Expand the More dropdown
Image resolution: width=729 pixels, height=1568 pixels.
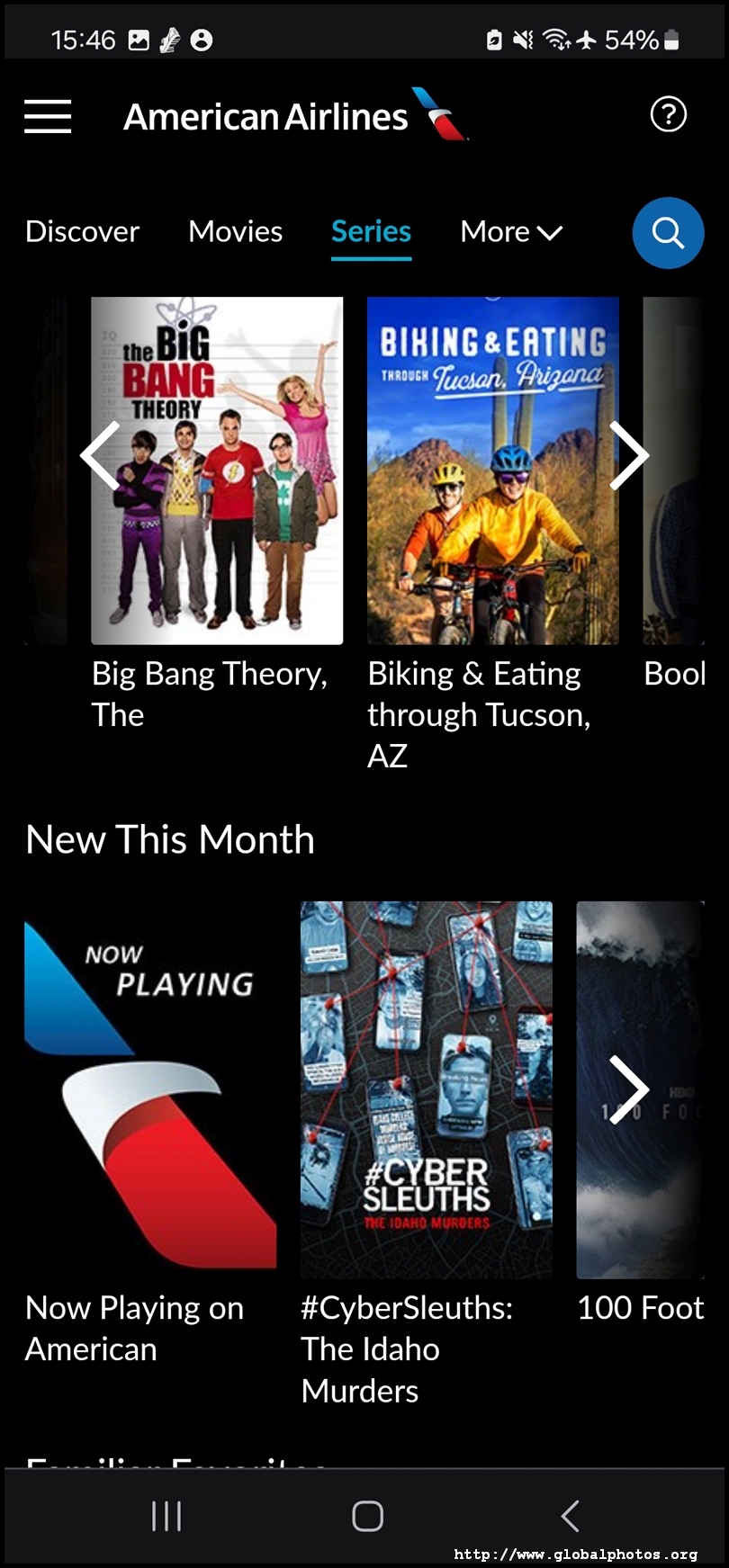[x=510, y=232]
